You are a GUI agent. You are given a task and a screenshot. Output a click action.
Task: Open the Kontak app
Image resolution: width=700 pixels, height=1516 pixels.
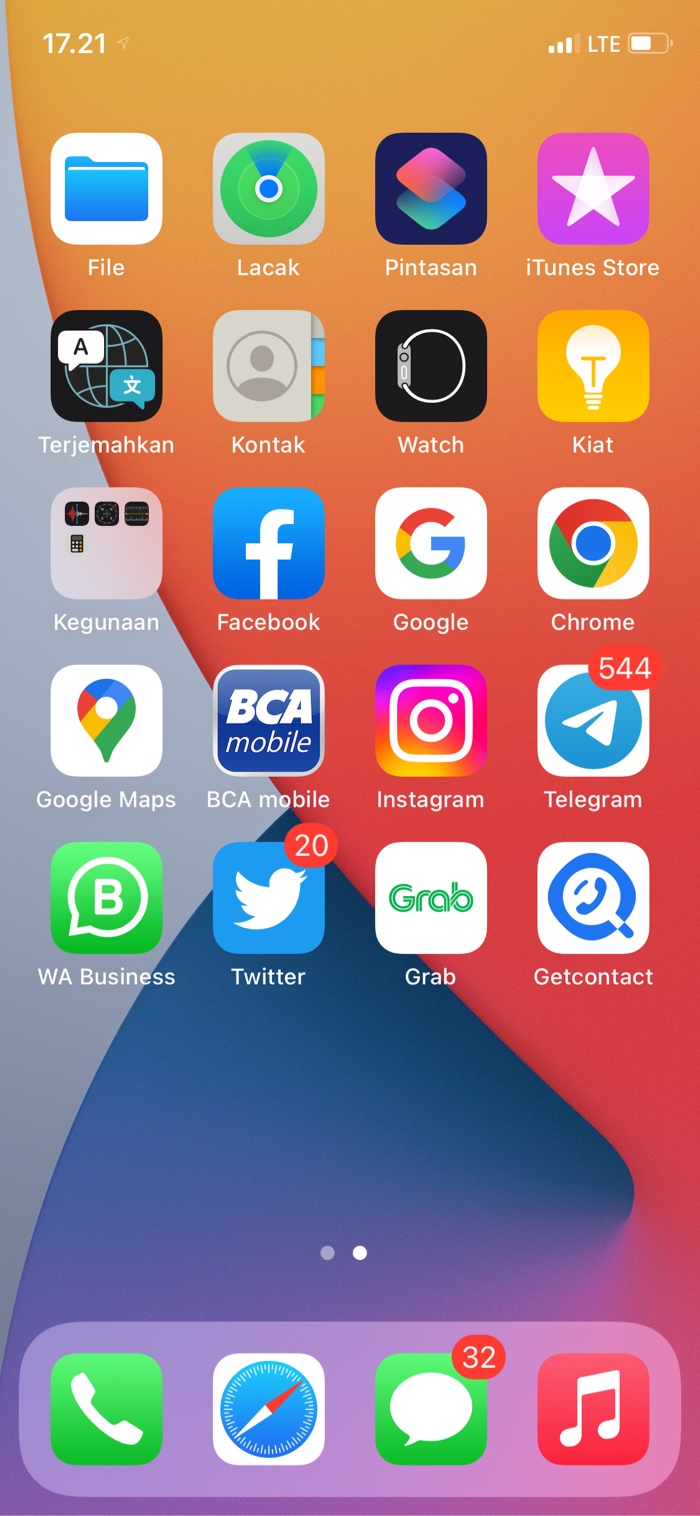pos(268,366)
